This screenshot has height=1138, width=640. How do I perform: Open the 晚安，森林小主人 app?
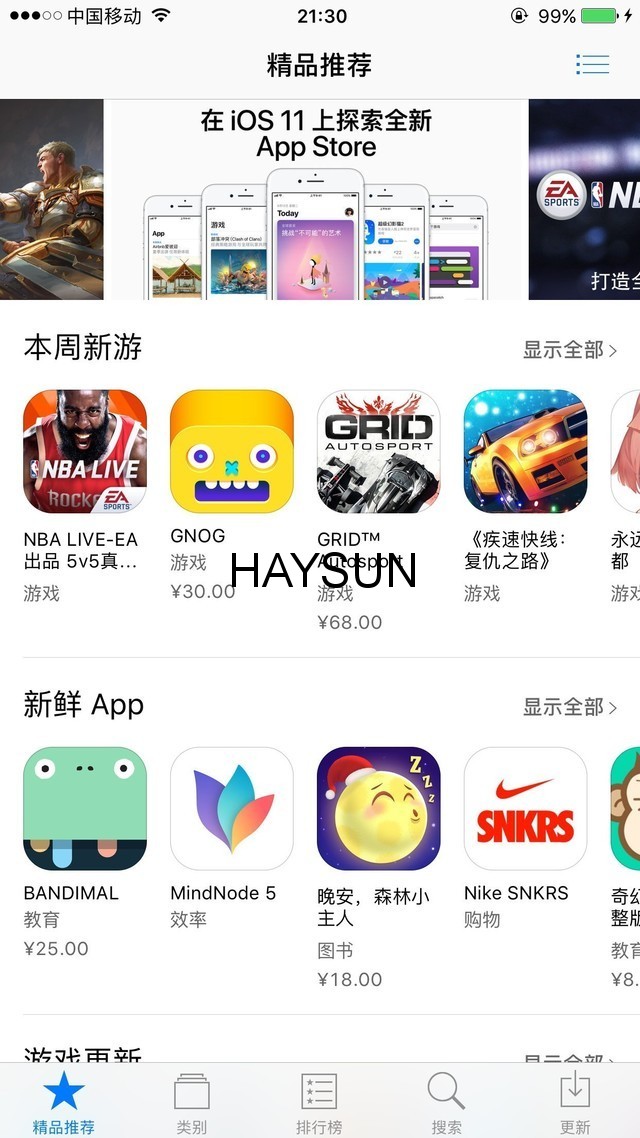coord(379,808)
